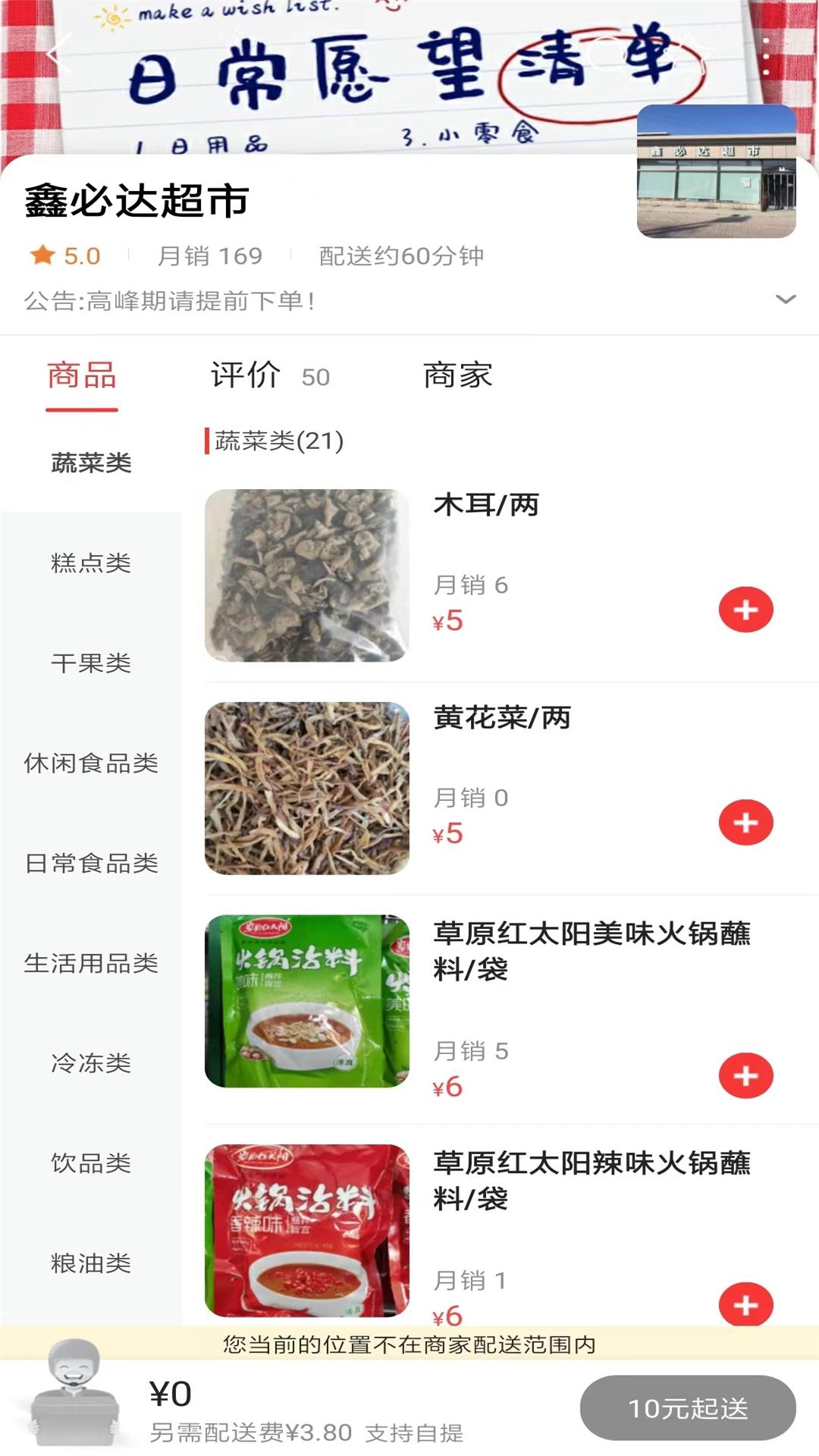The height and width of the screenshot is (1456, 819).
Task: View the 鑫必达超市 storefront photo
Action: [717, 173]
